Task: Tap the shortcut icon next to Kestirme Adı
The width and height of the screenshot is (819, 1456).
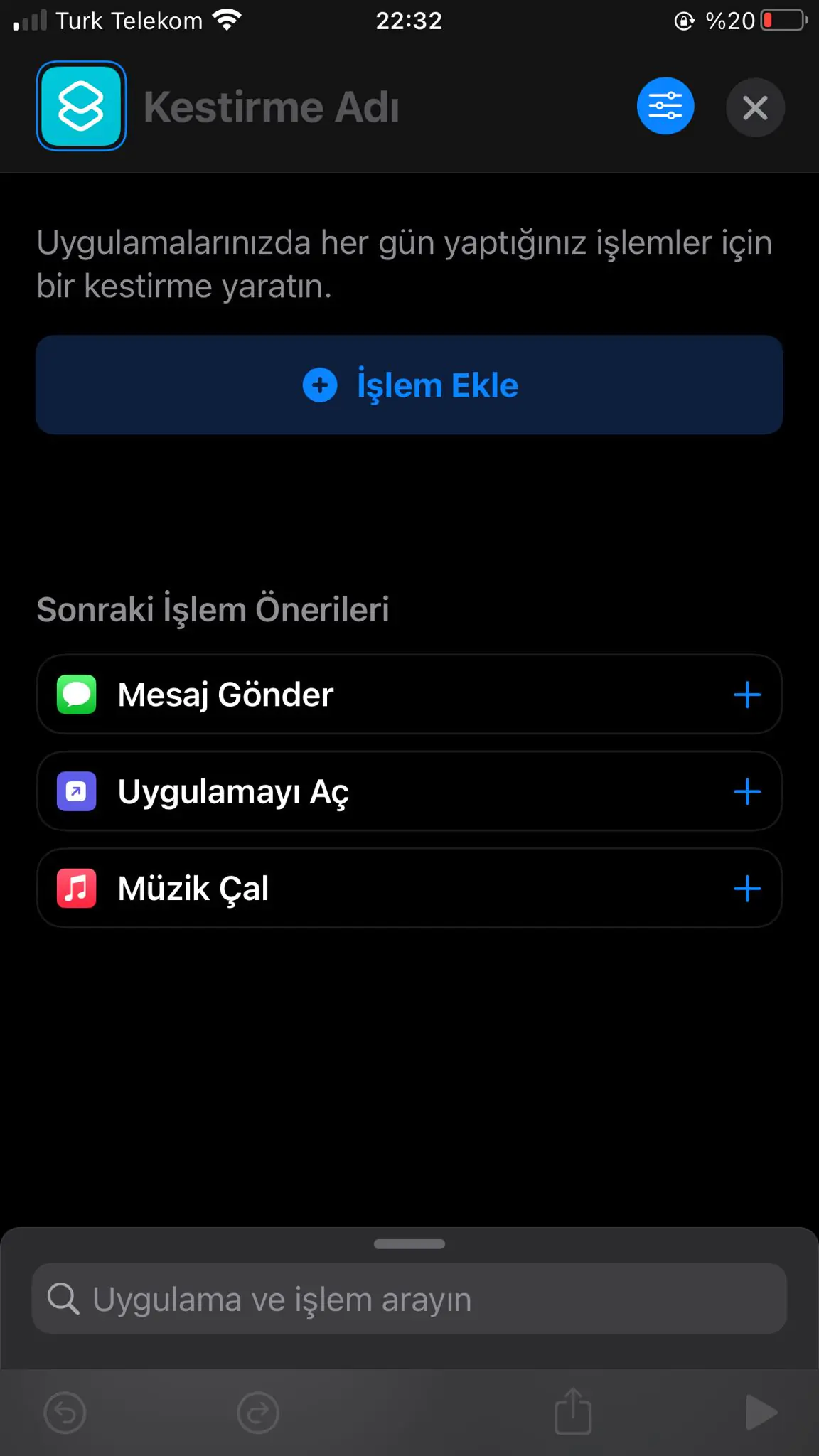Action: click(x=80, y=105)
